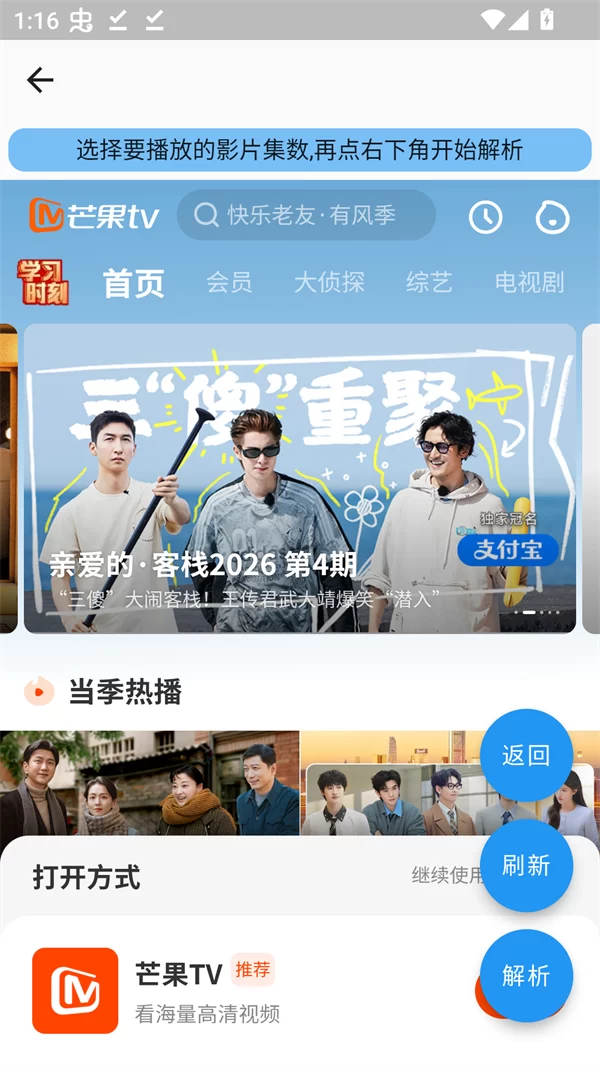Open the 亲爱的·客栈2026 第4期 banner
Viewport: 600px width, 1066px height.
tap(299, 478)
